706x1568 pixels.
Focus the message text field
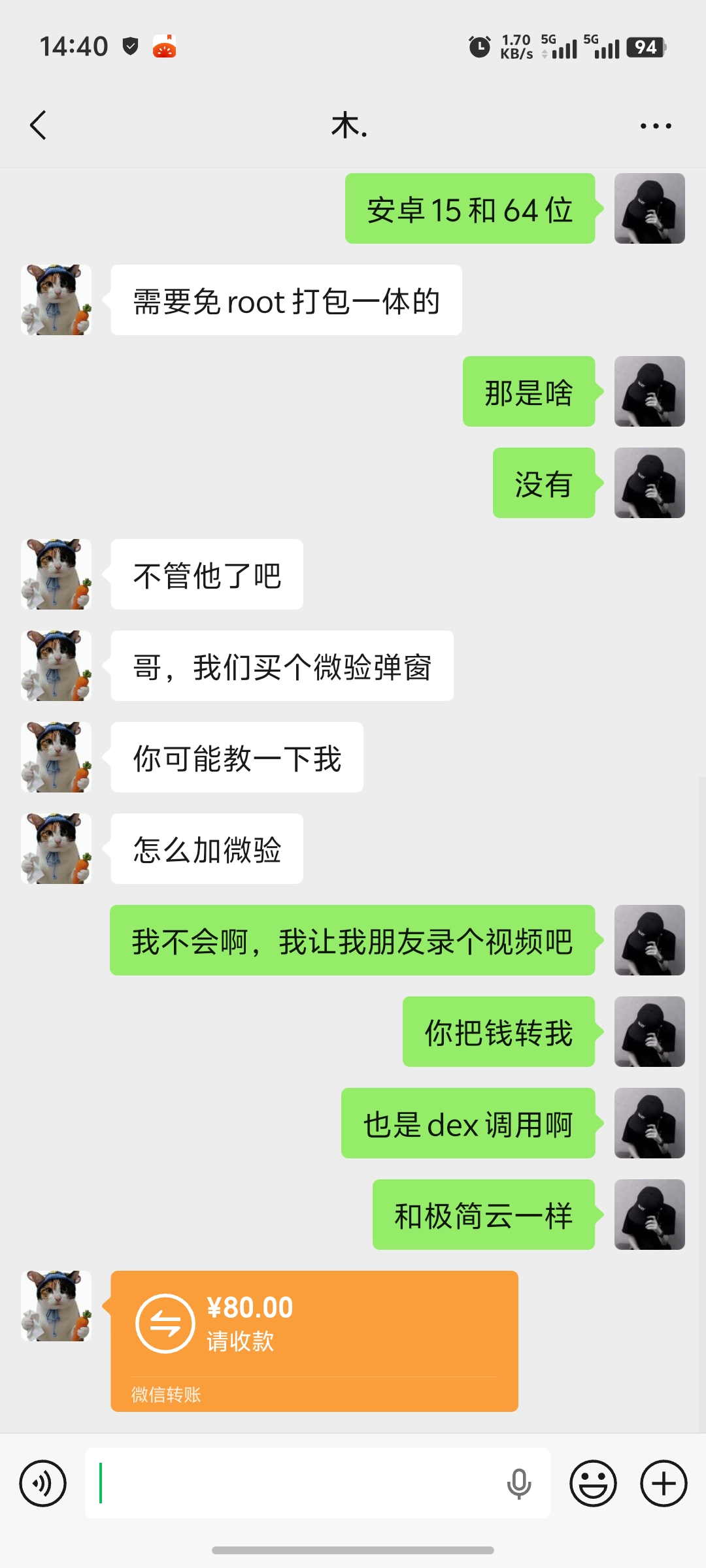294,1483
